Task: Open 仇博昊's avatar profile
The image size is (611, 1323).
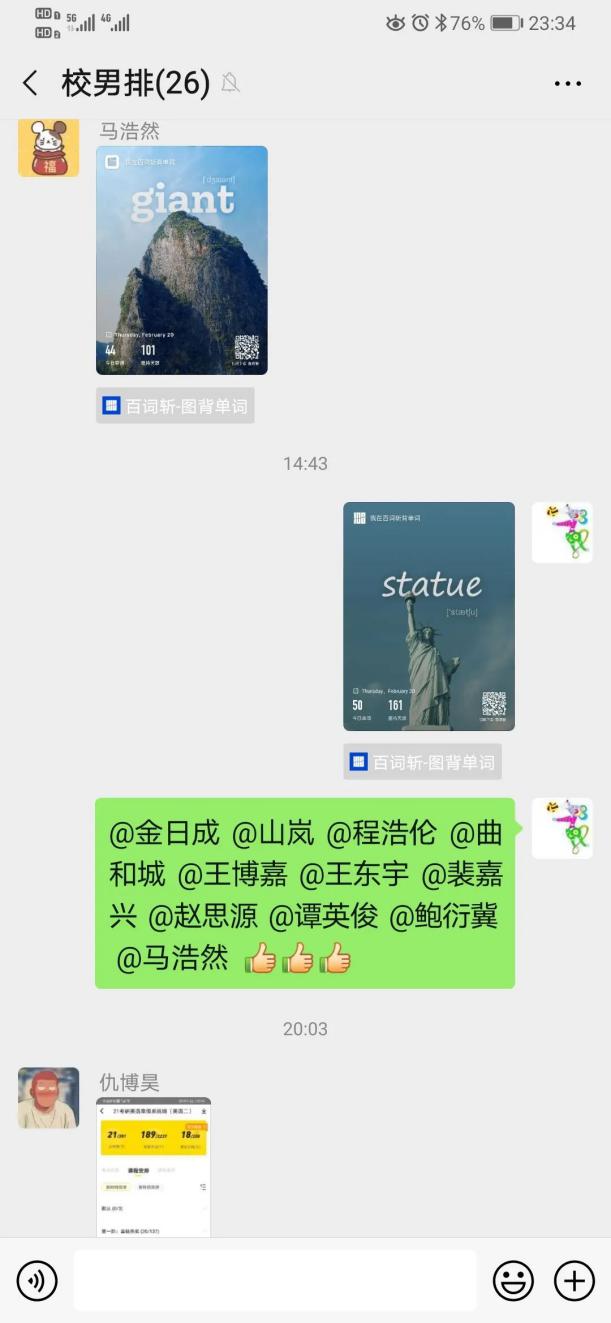Action: [x=48, y=1098]
